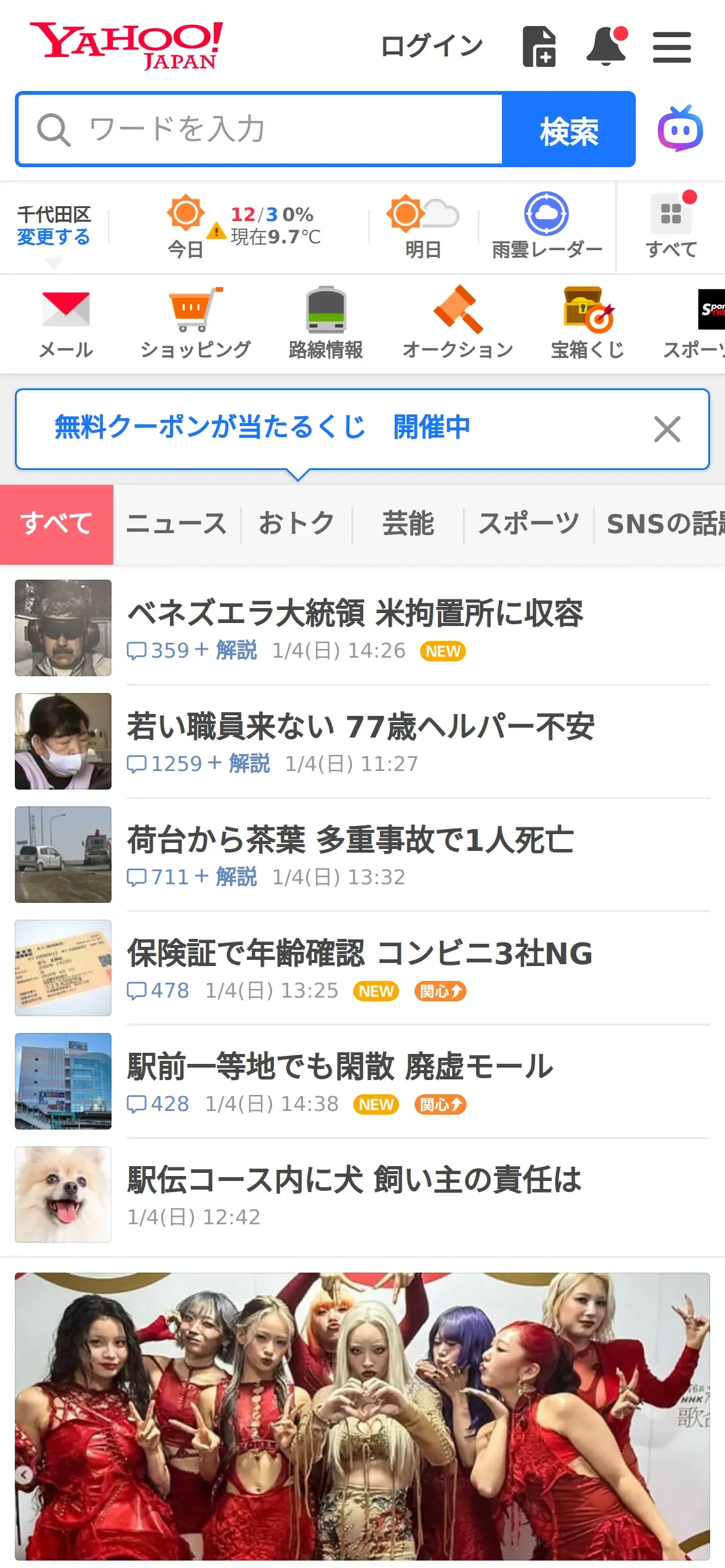Switch to the 芸能 tab
Viewport: 725px width, 1568px height.
coord(408,524)
